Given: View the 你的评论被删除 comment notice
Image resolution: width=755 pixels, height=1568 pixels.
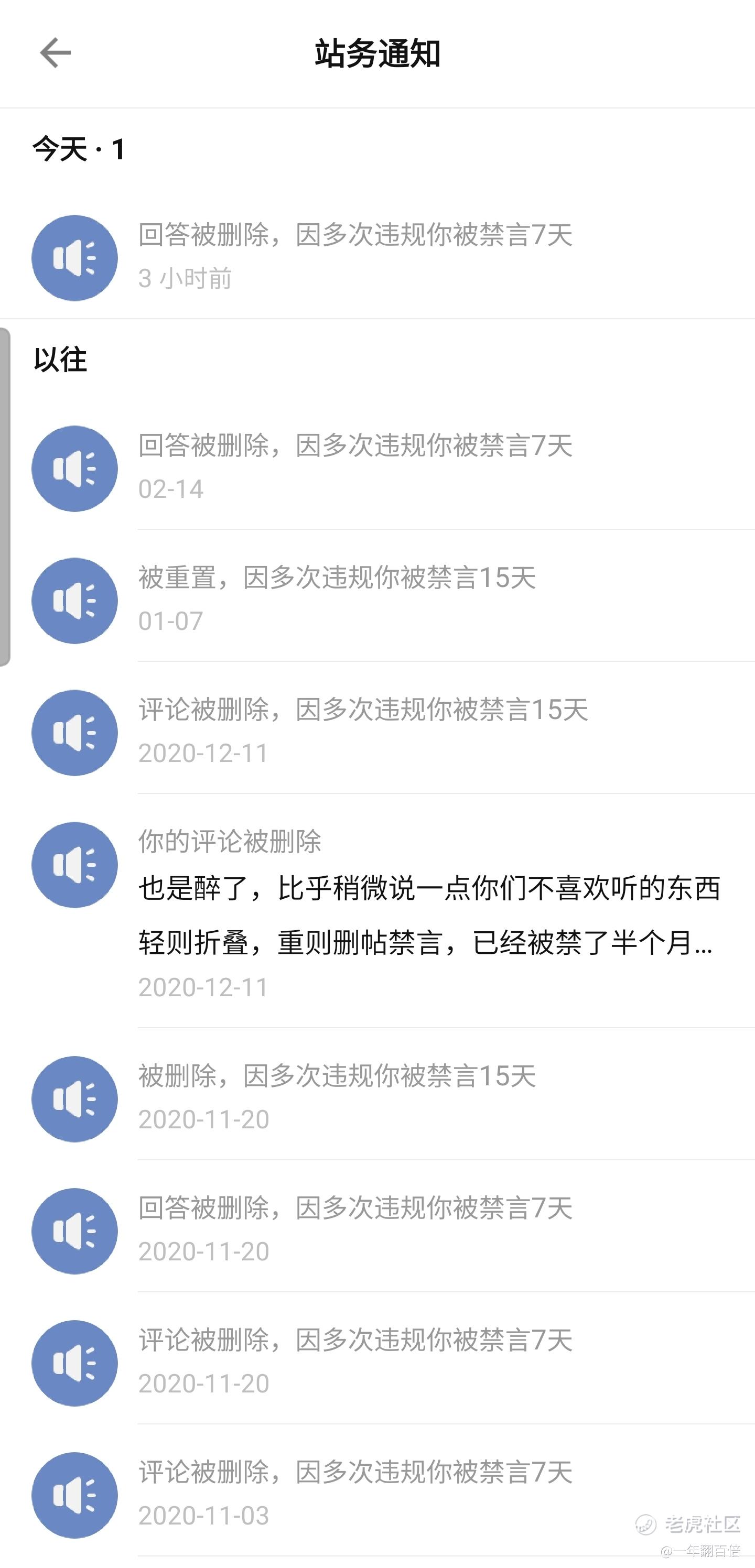Looking at the screenshot, I should (x=377, y=911).
